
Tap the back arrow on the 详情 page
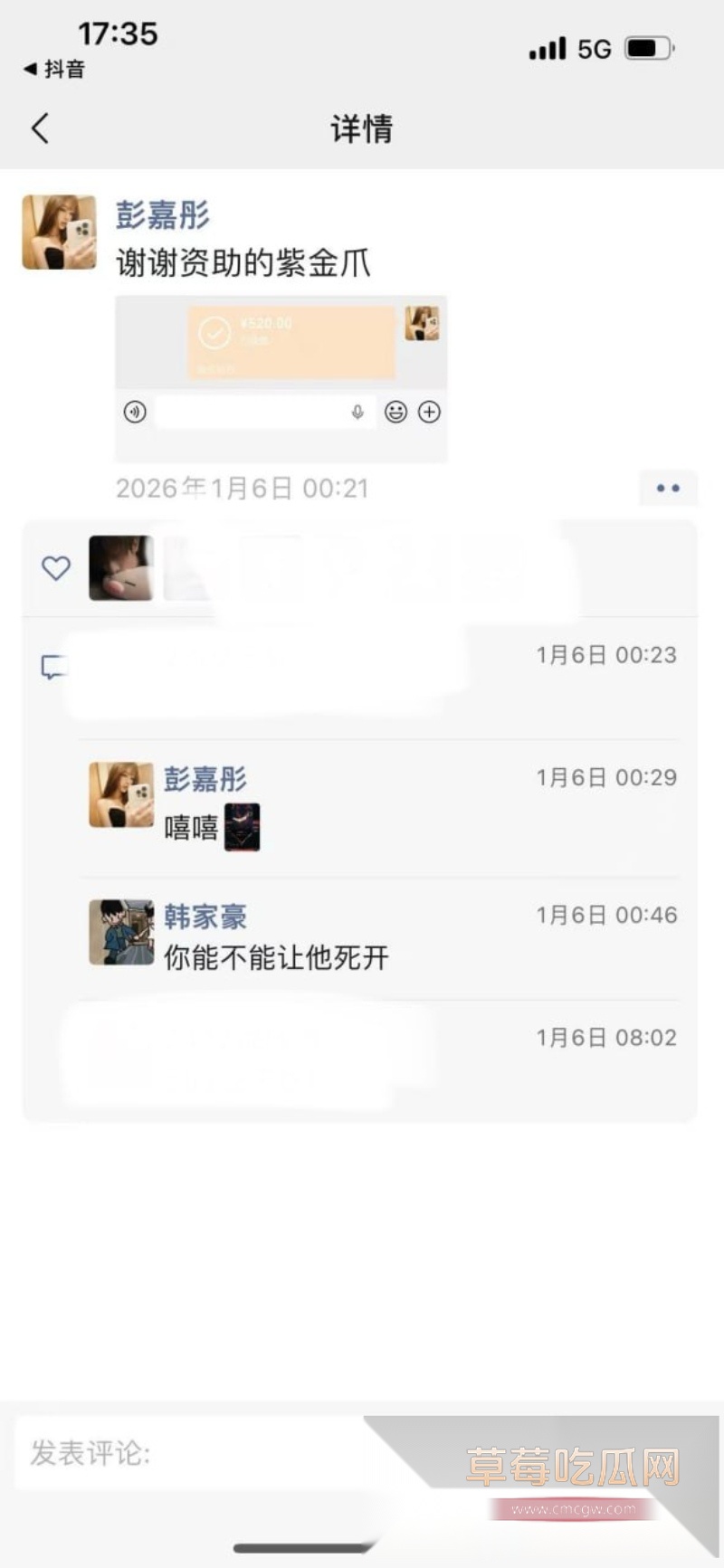click(38, 129)
